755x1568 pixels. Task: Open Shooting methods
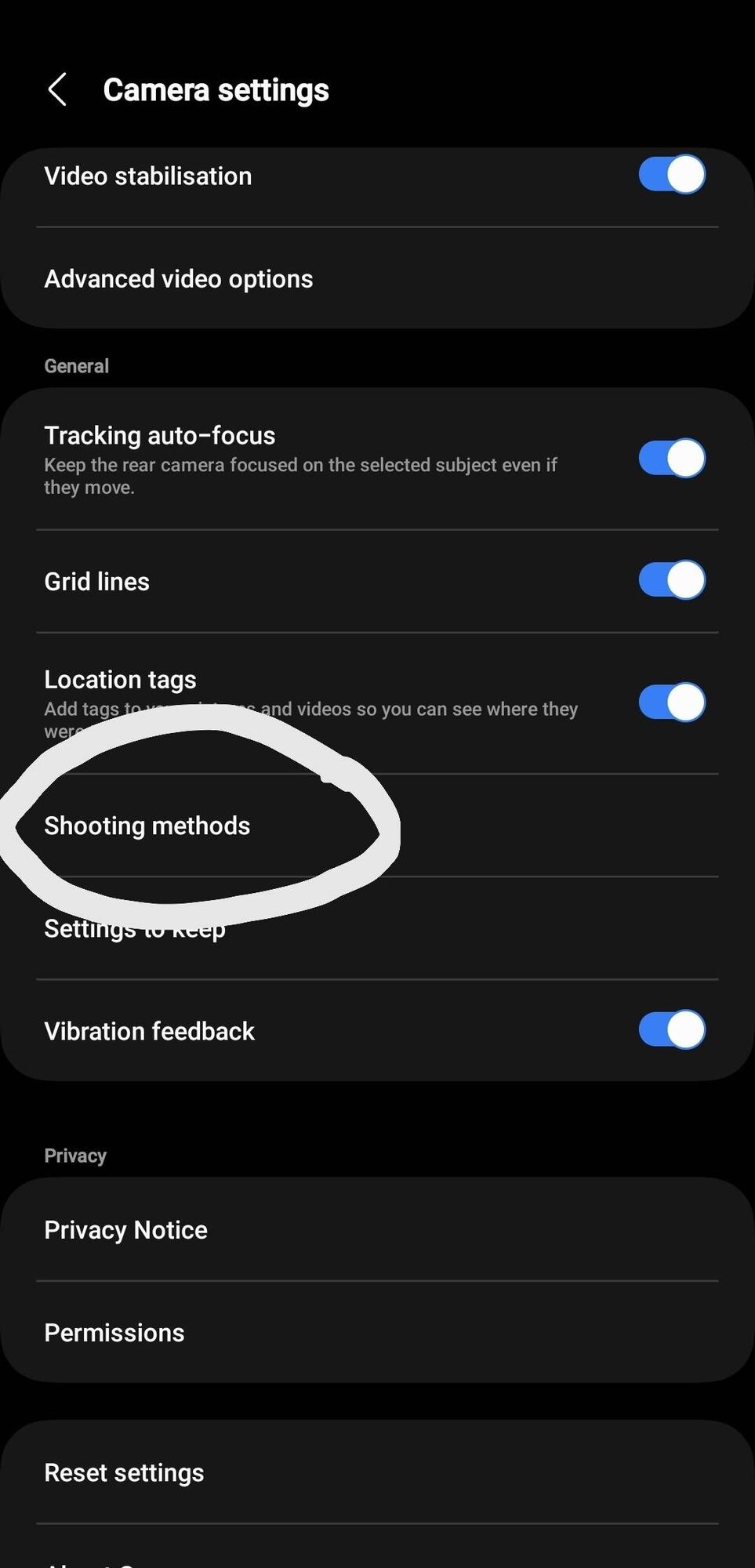coord(147,826)
